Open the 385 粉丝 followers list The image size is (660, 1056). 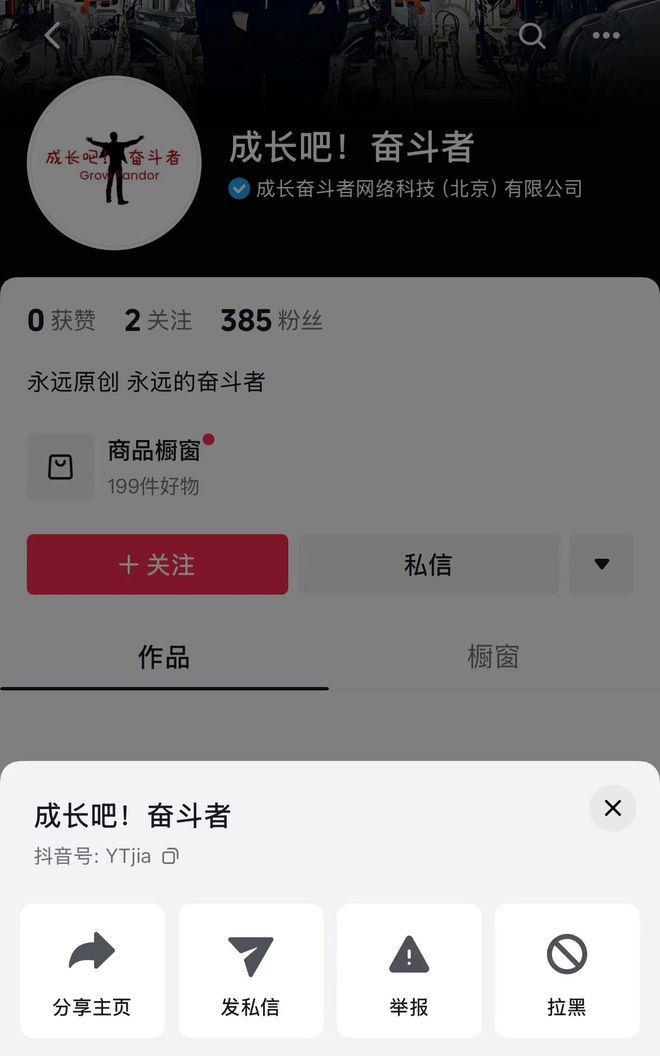point(271,321)
